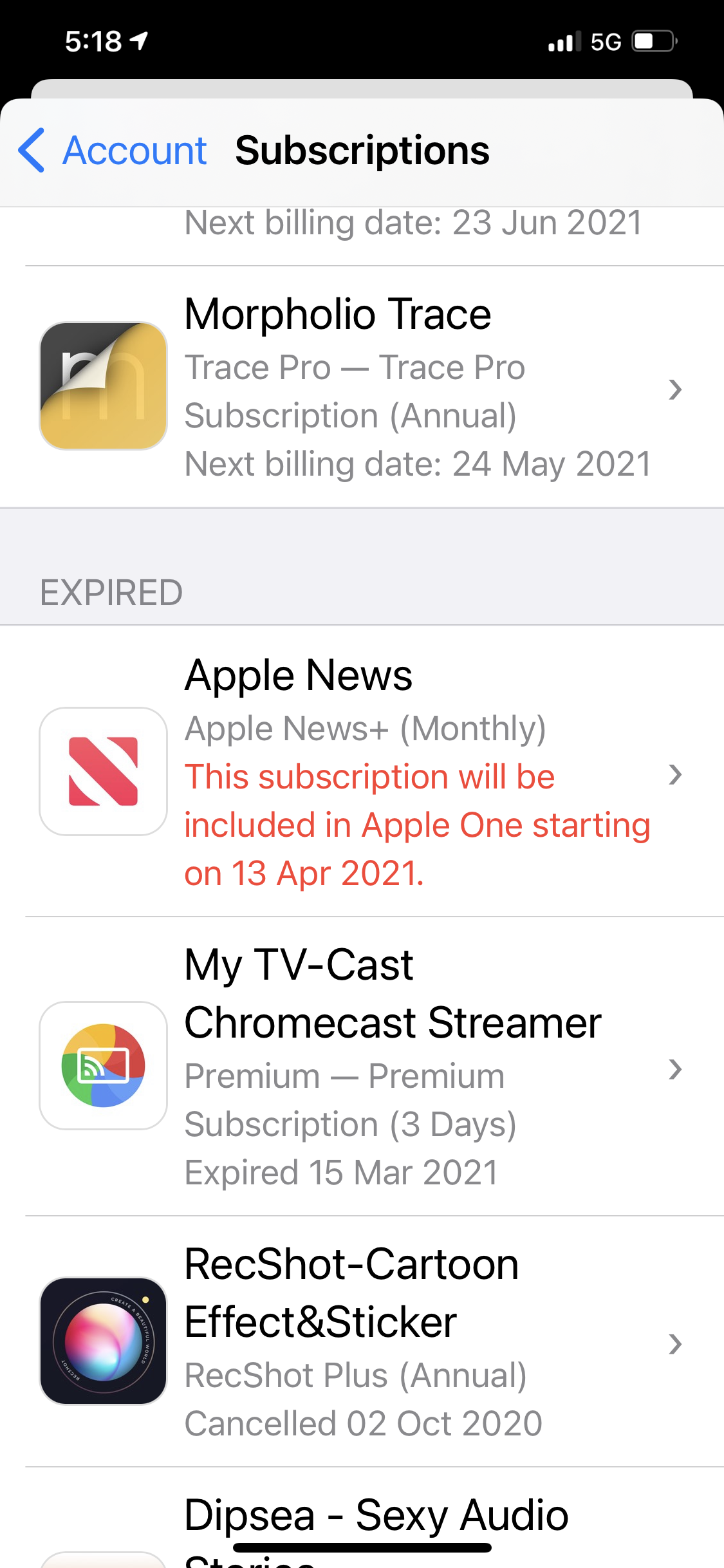Select the RecShot-Cartoon Effect&Sticker subscription
The image size is (724, 1568).
360,1342
